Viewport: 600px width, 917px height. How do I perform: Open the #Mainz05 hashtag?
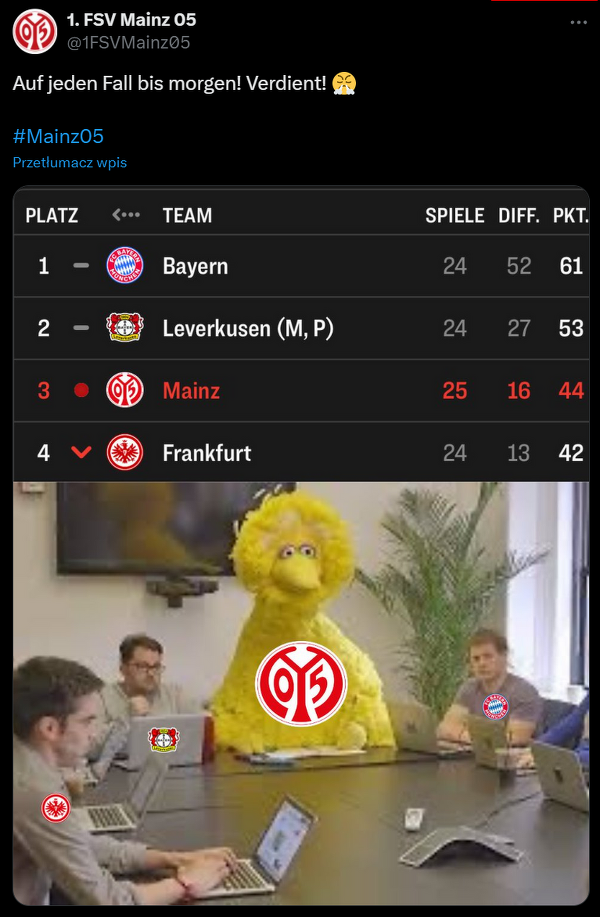click(58, 137)
